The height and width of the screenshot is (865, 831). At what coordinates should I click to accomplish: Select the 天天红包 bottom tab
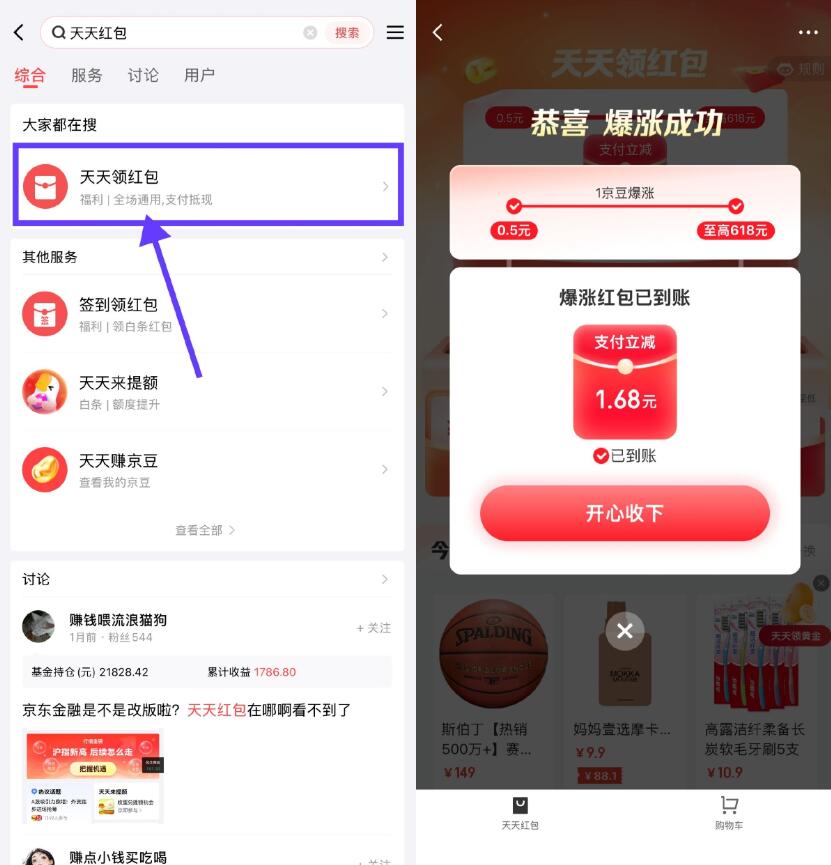coord(520,813)
